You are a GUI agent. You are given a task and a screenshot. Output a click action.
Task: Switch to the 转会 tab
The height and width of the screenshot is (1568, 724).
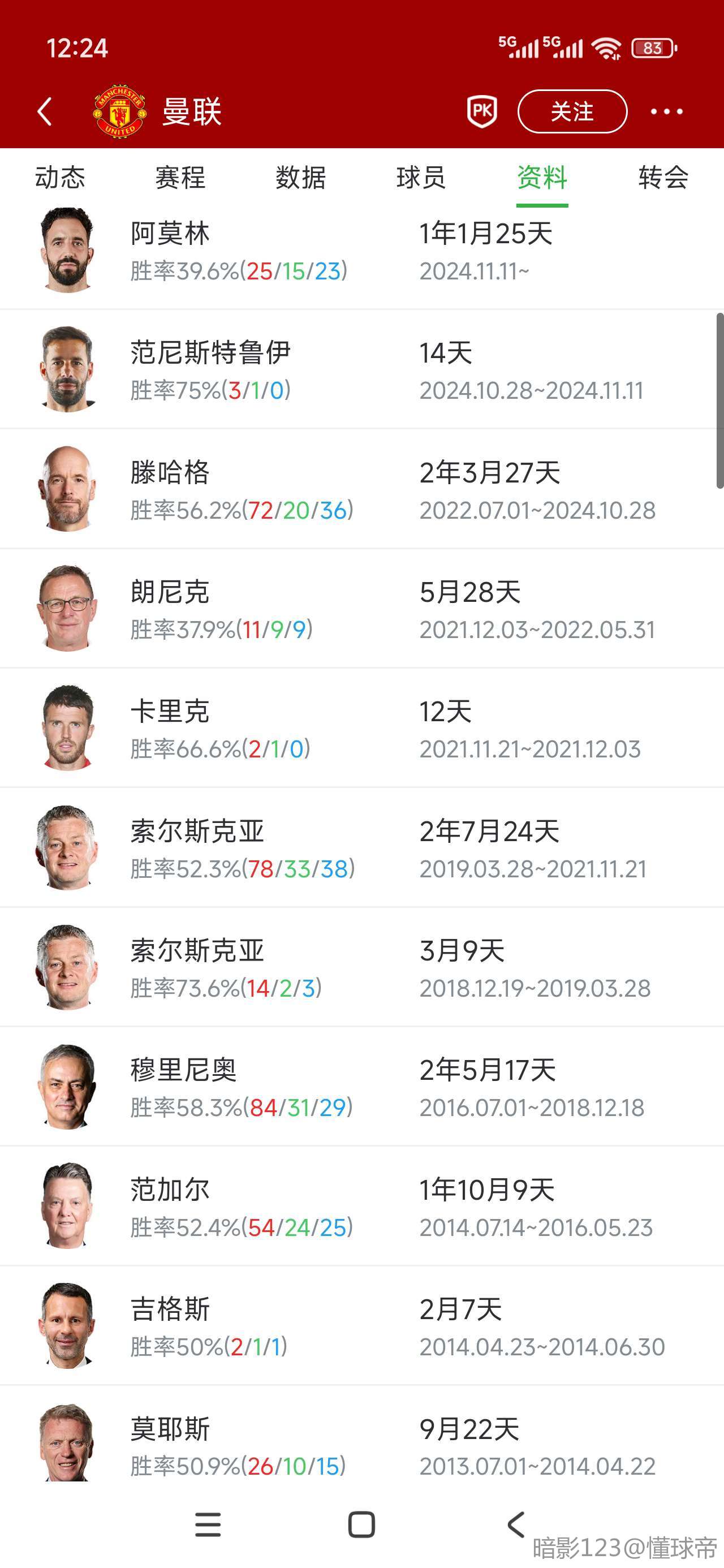[663, 178]
